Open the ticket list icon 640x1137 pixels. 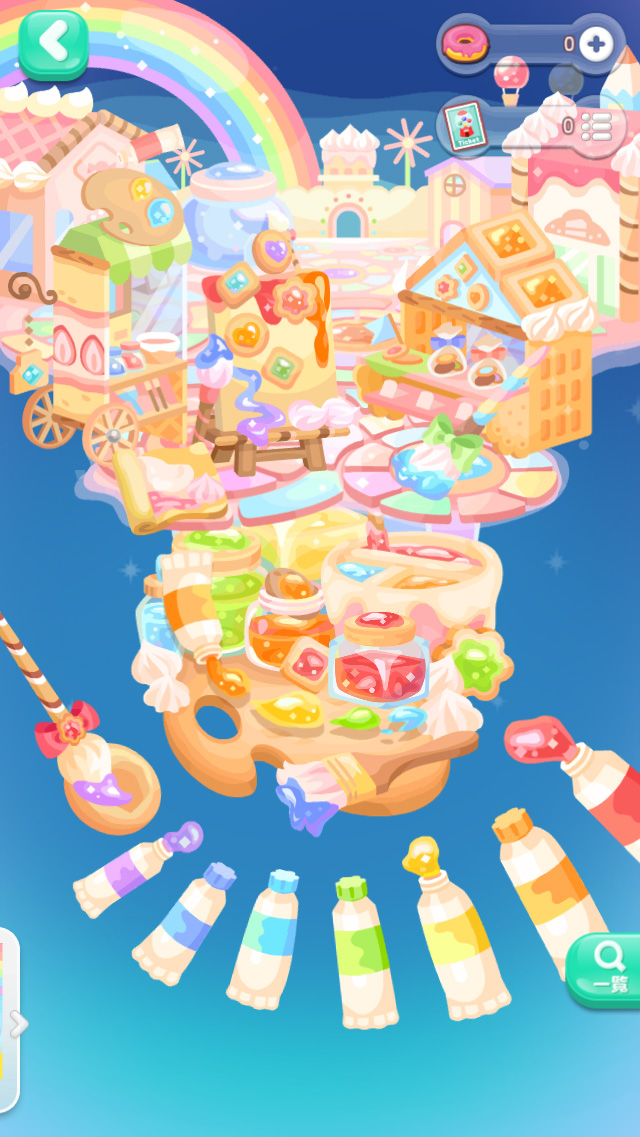pos(596,126)
